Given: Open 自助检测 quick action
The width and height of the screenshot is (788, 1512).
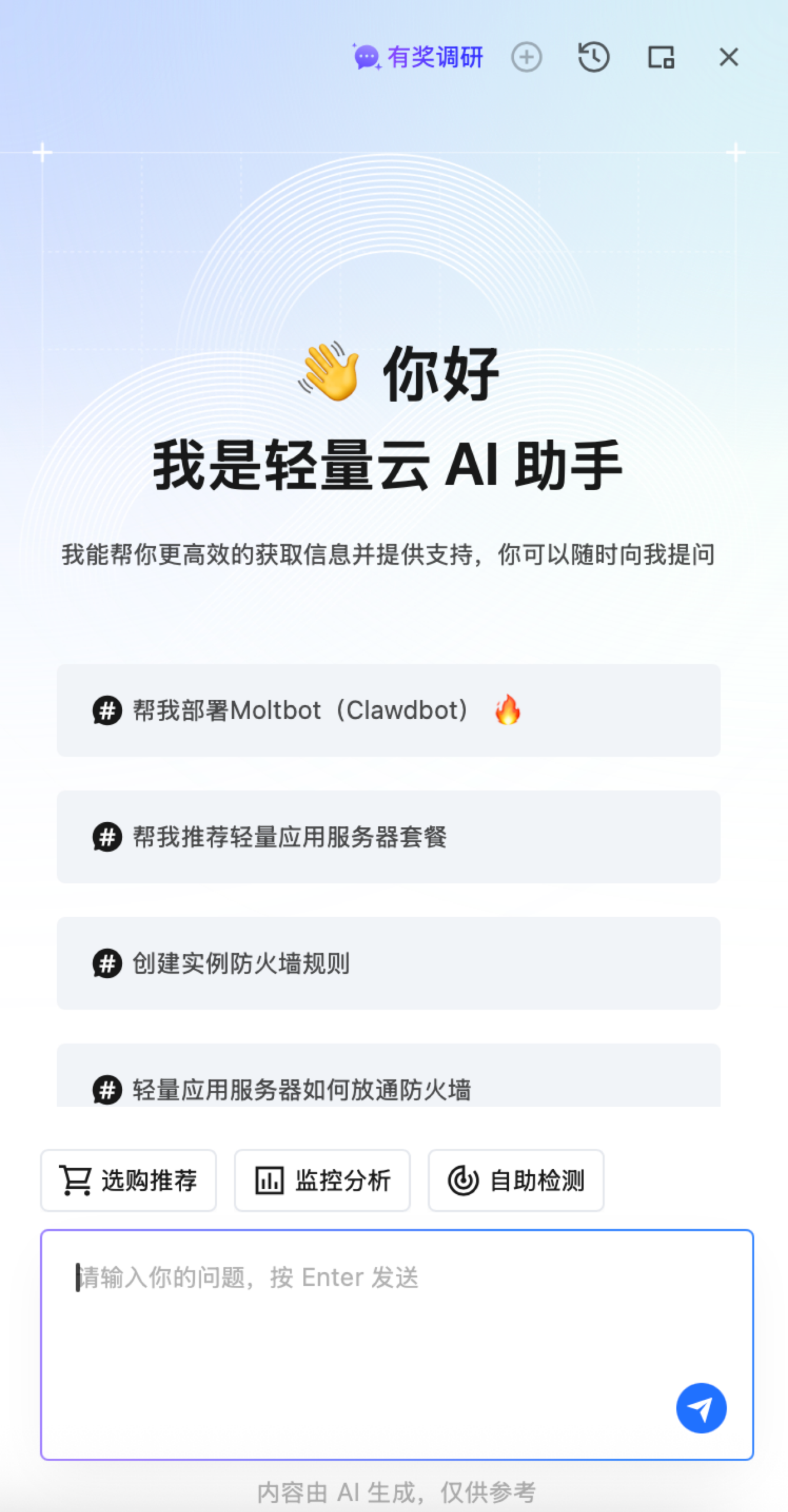Looking at the screenshot, I should click(x=515, y=1181).
